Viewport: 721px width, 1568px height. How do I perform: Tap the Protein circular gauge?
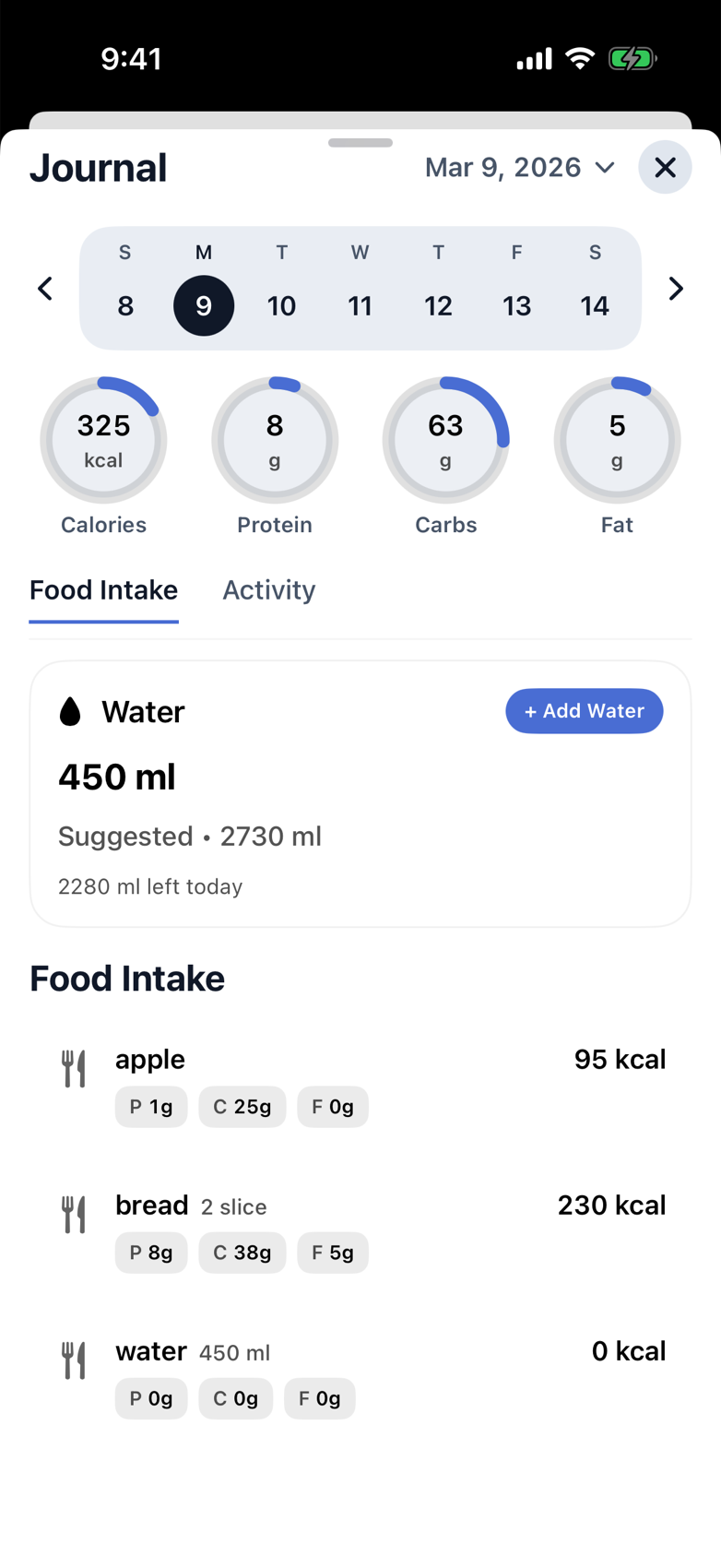(x=275, y=440)
